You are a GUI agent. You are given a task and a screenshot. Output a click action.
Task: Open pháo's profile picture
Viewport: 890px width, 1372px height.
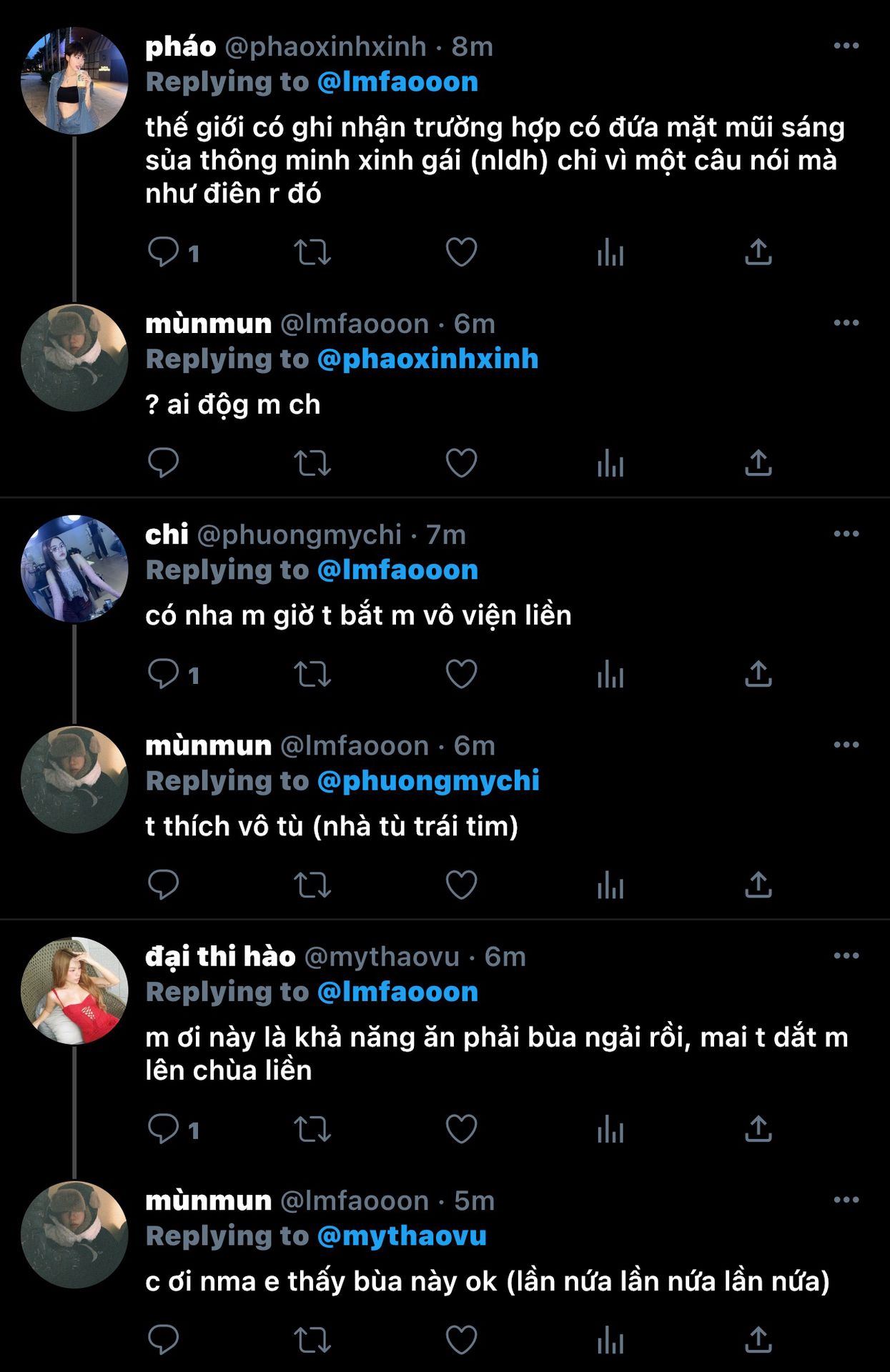point(74,81)
